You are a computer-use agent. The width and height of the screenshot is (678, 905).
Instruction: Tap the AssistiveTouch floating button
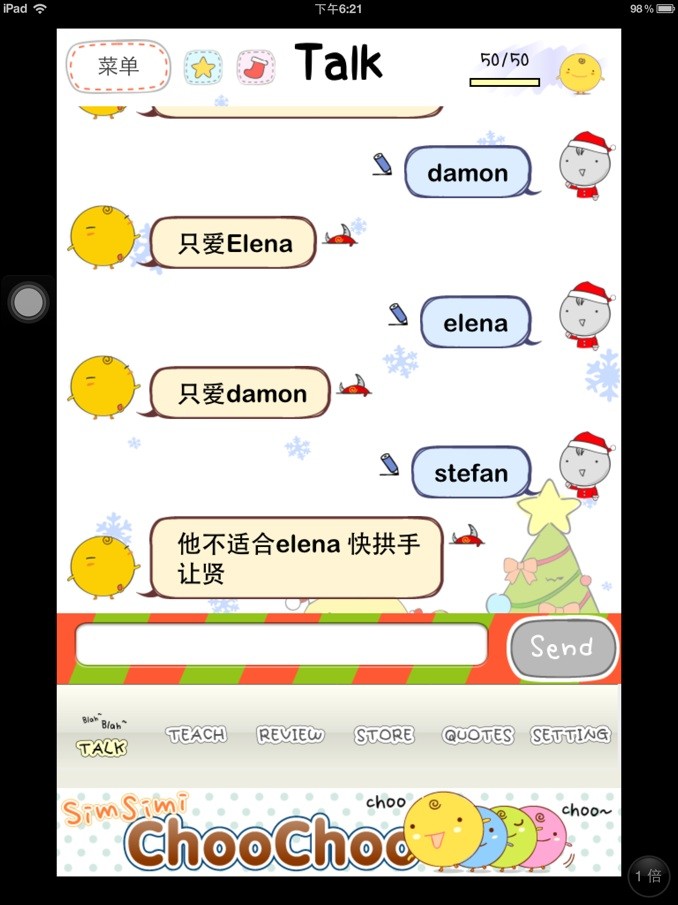coord(28,302)
